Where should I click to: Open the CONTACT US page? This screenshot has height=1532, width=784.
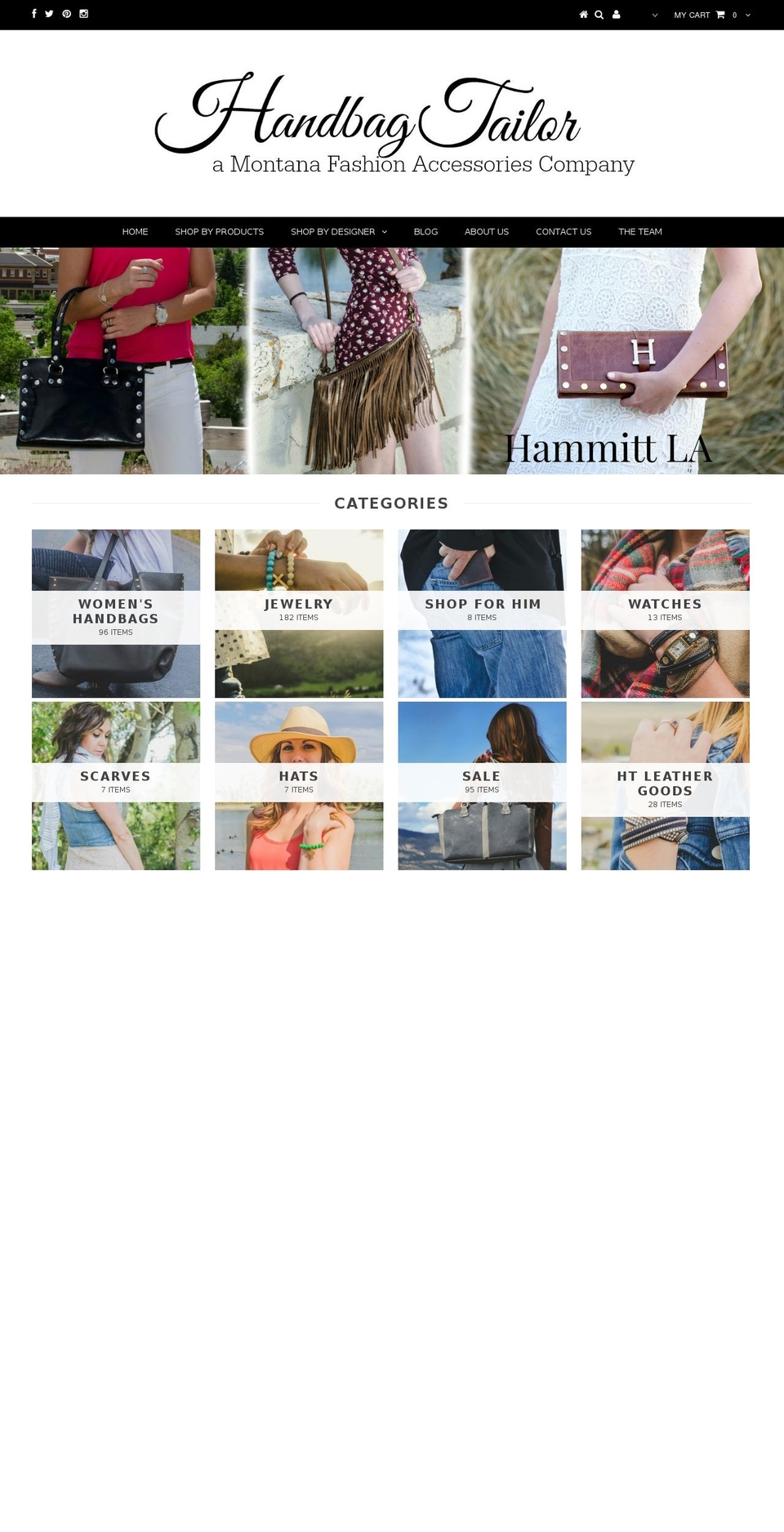click(563, 231)
